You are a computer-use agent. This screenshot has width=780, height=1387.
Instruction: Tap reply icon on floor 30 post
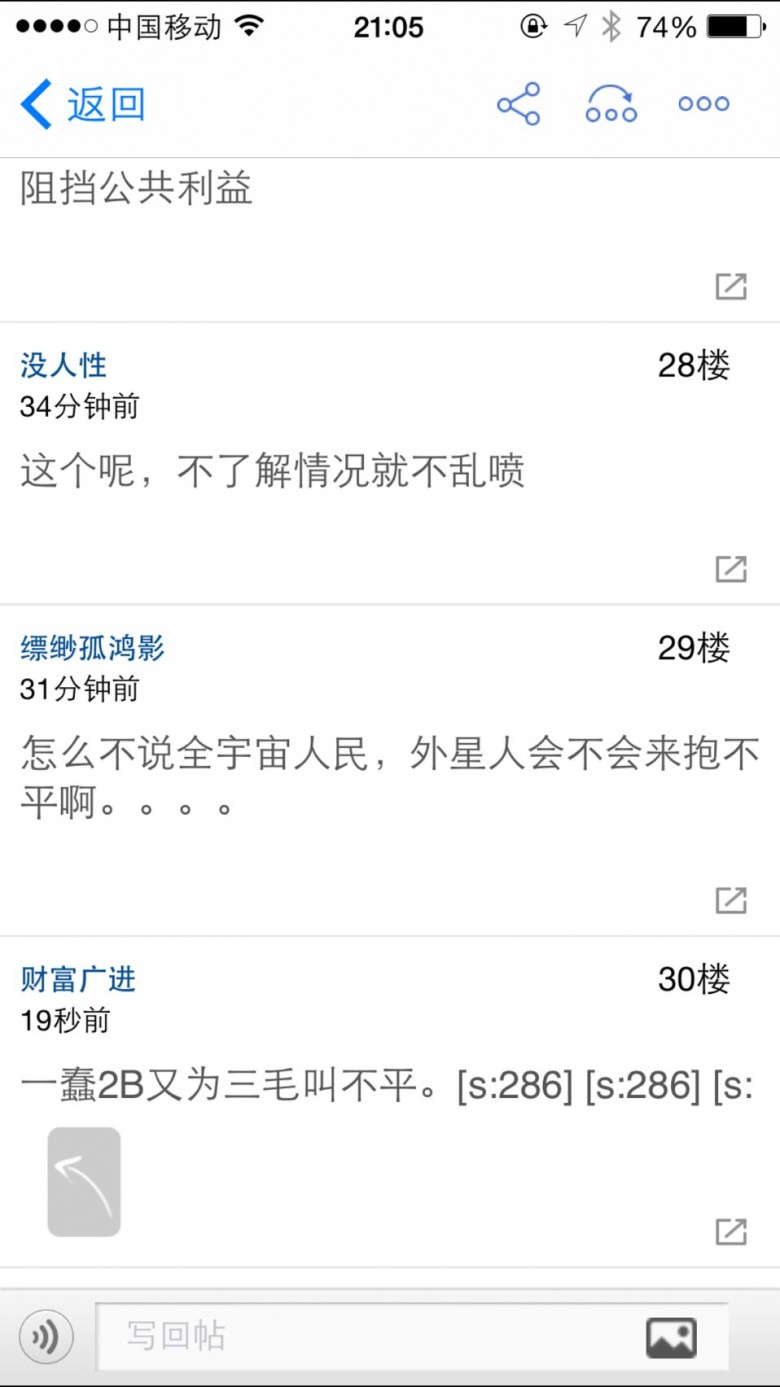[x=731, y=1232]
